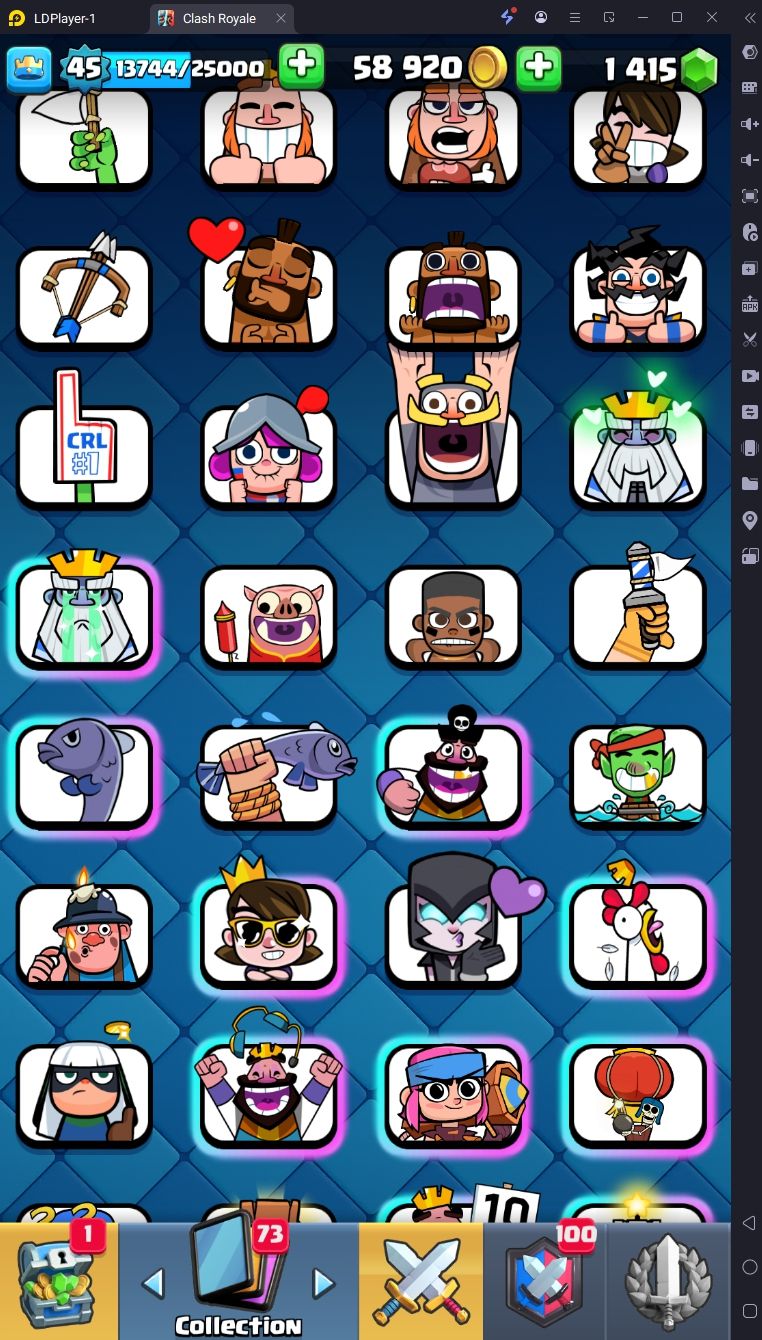762x1340 pixels.
Task: Open the shop chest tab
Action: (x=59, y=1281)
